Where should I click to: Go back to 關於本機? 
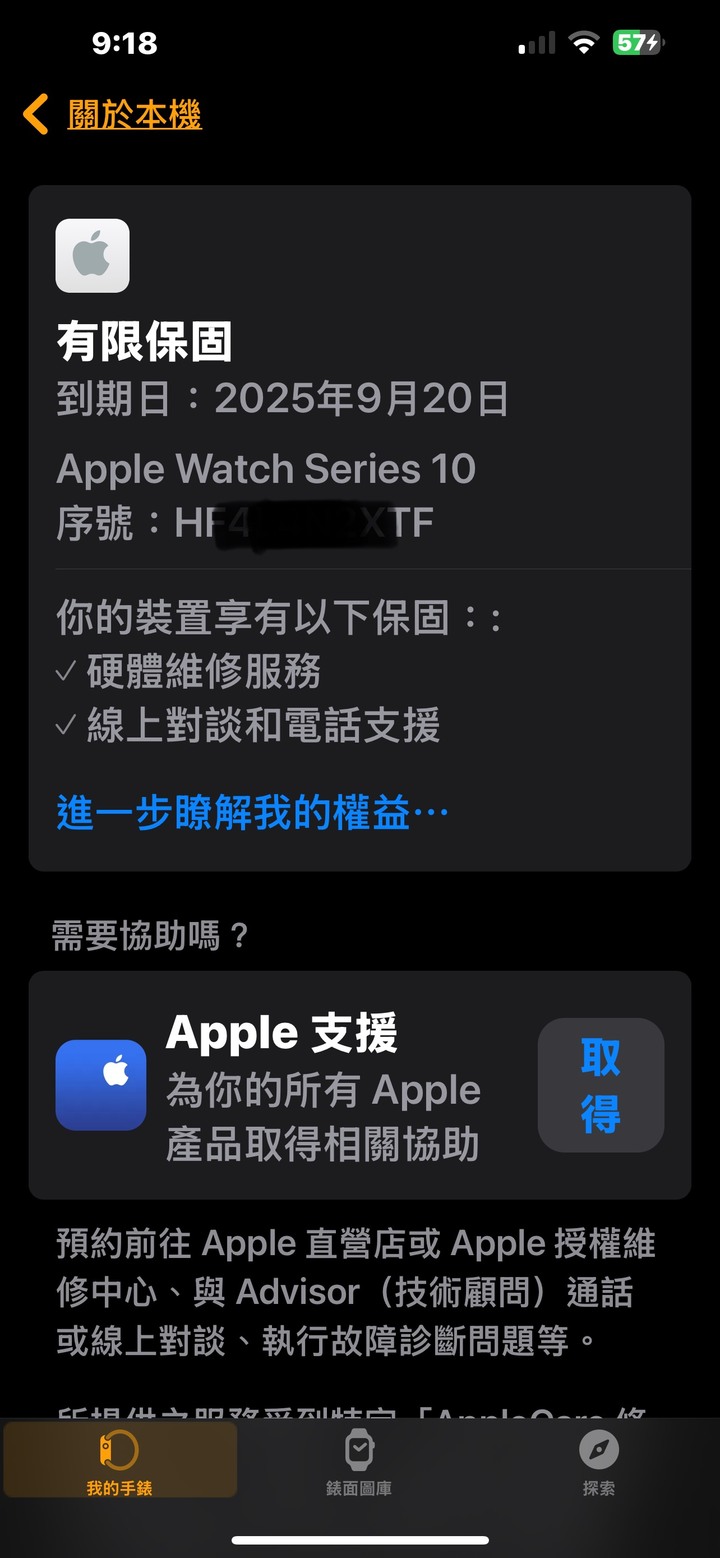[112, 115]
